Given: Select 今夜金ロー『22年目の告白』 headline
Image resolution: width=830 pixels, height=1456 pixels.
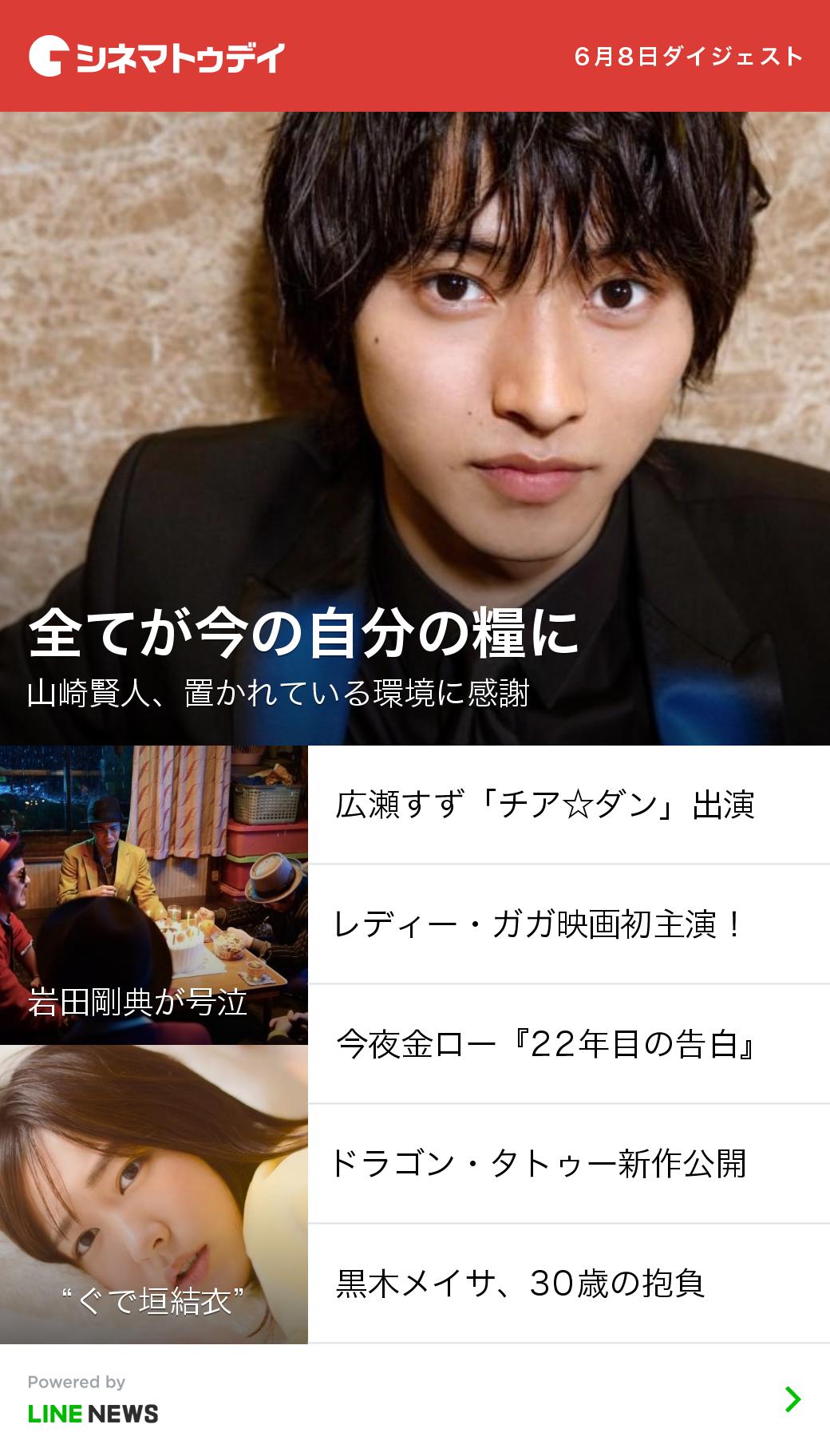Looking at the screenshot, I should tap(568, 1044).
